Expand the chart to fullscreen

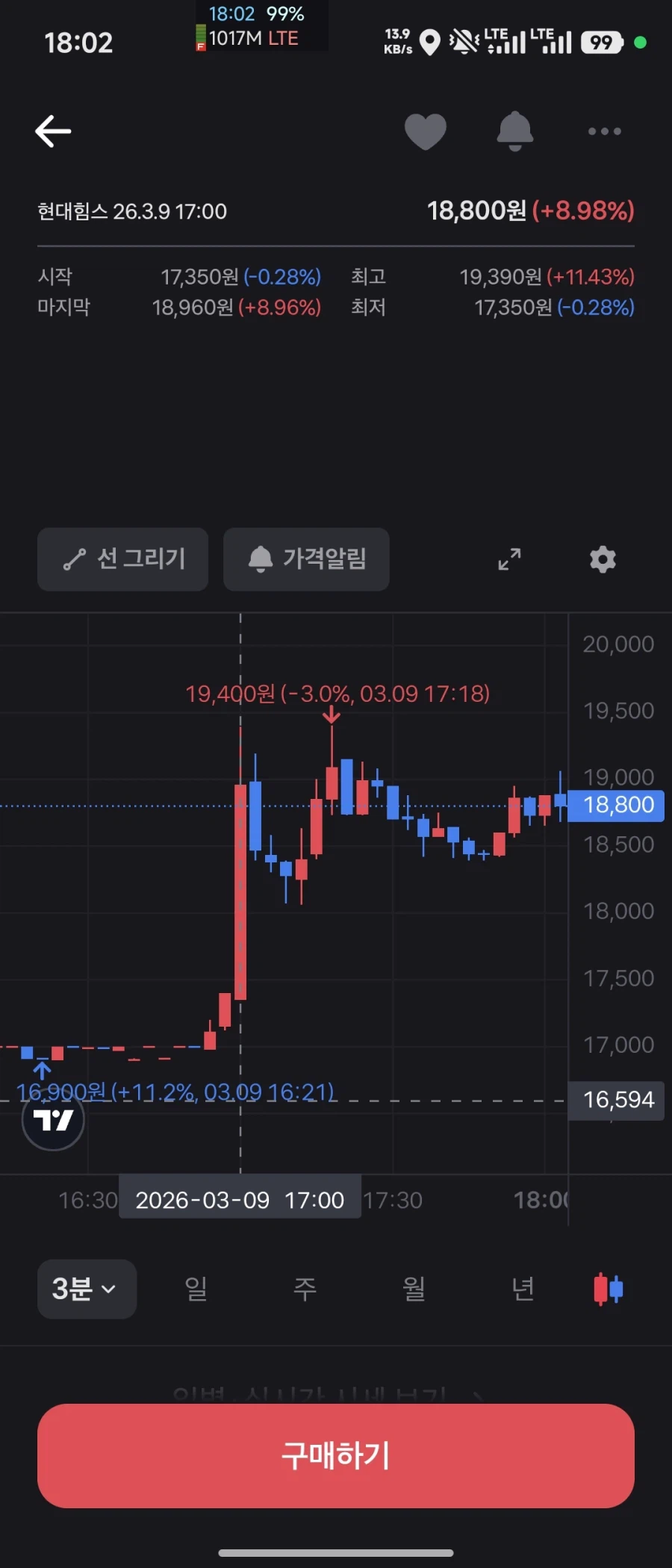(x=509, y=560)
